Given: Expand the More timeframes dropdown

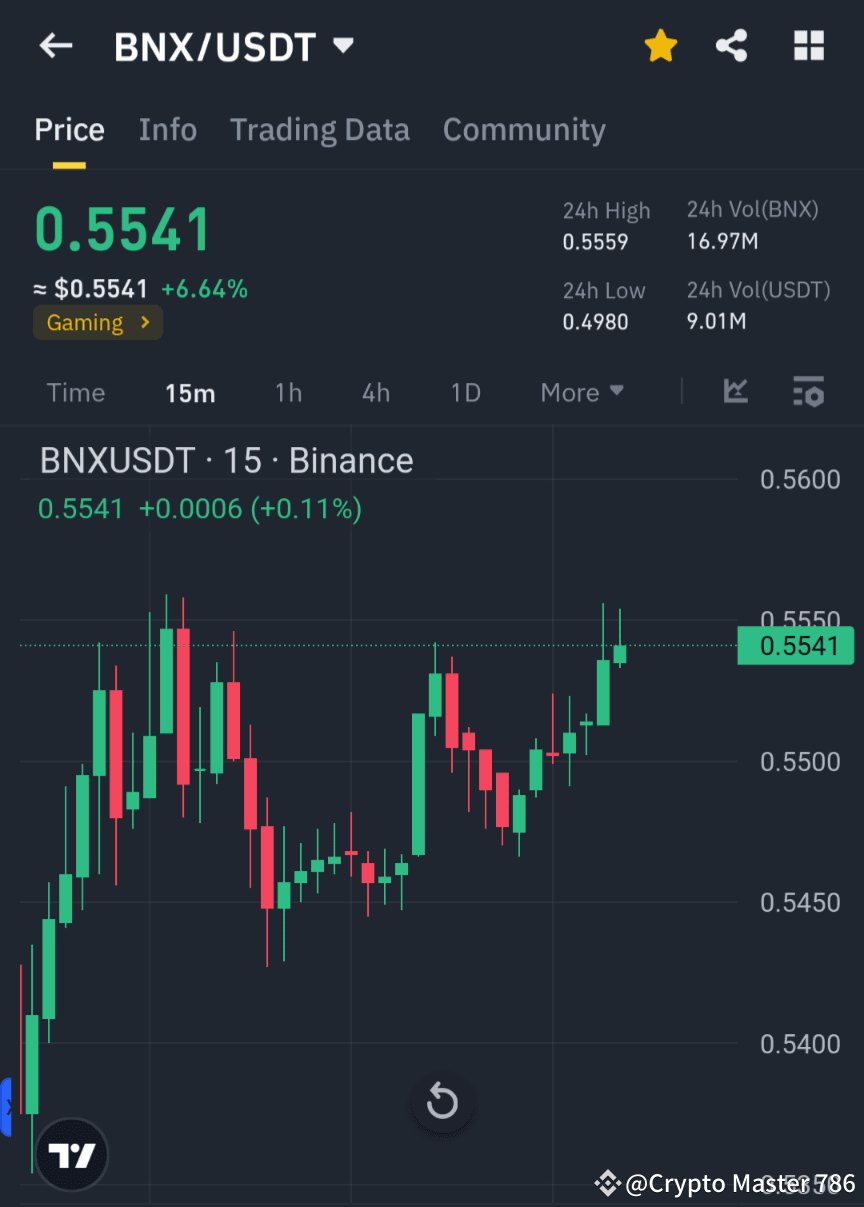Looking at the screenshot, I should tap(582, 392).
